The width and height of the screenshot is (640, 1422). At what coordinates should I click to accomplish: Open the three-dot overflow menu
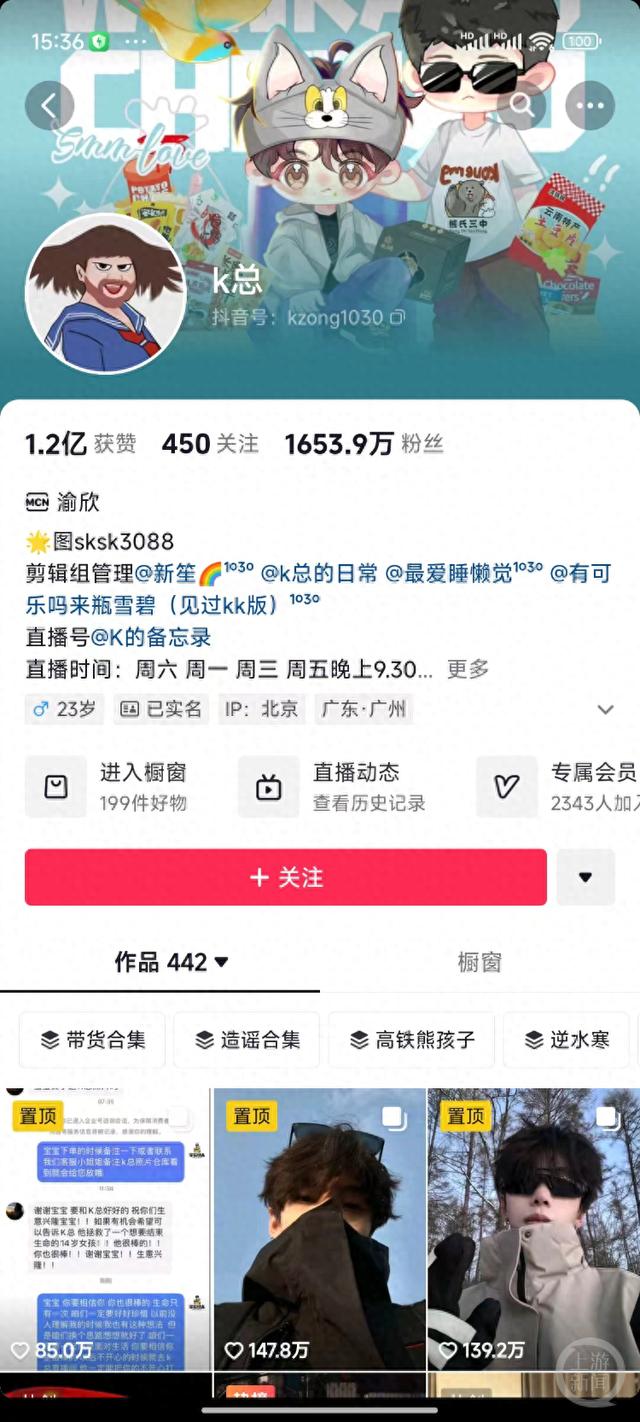click(590, 105)
